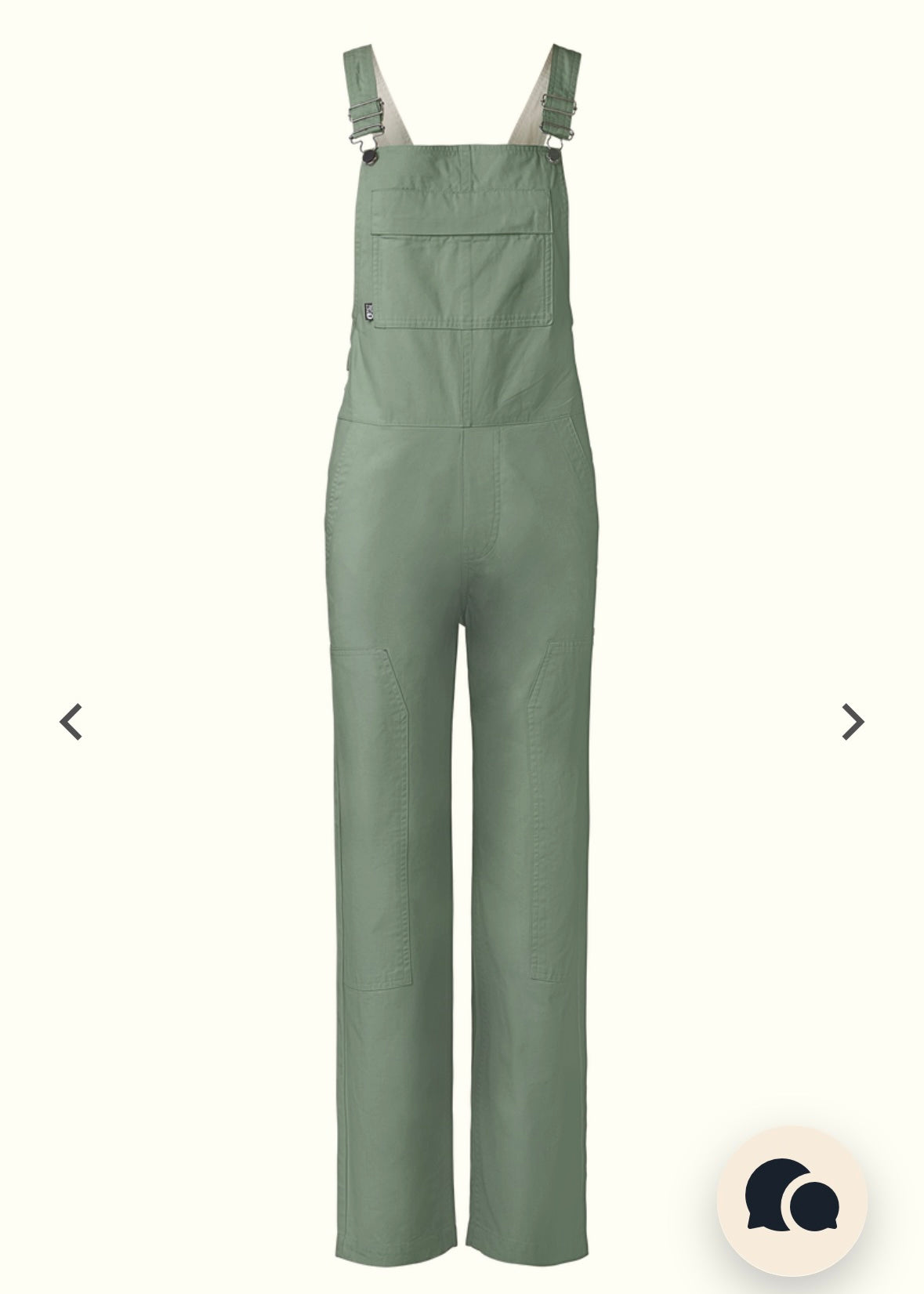
Task: Go to the previous product image
Action: [x=71, y=722]
